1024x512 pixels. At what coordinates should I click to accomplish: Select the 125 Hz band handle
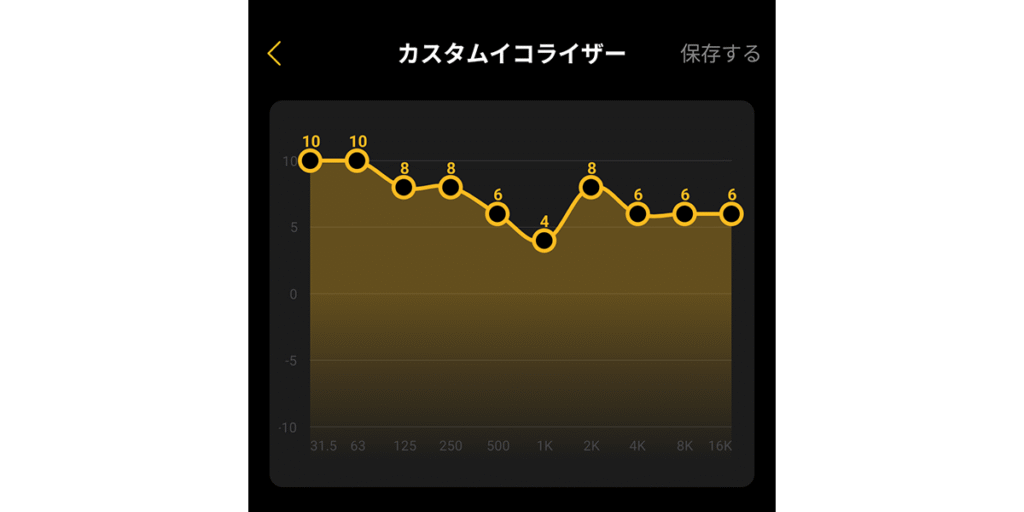[404, 188]
